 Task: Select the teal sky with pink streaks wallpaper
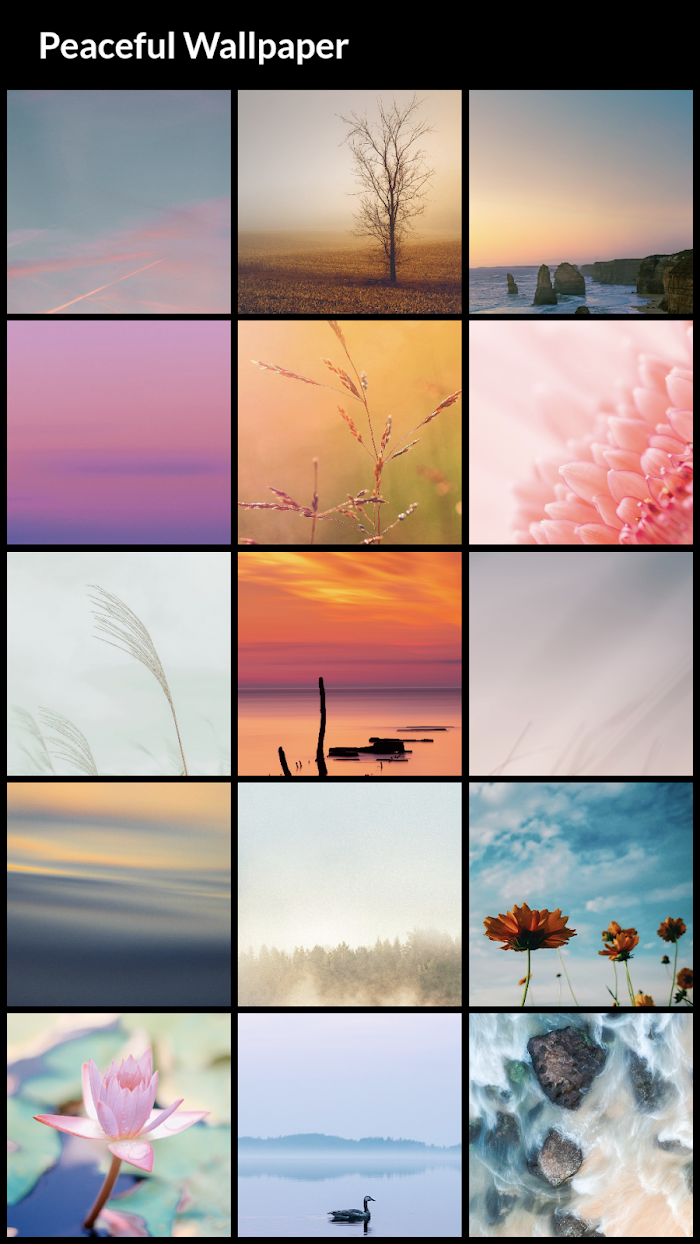click(119, 202)
